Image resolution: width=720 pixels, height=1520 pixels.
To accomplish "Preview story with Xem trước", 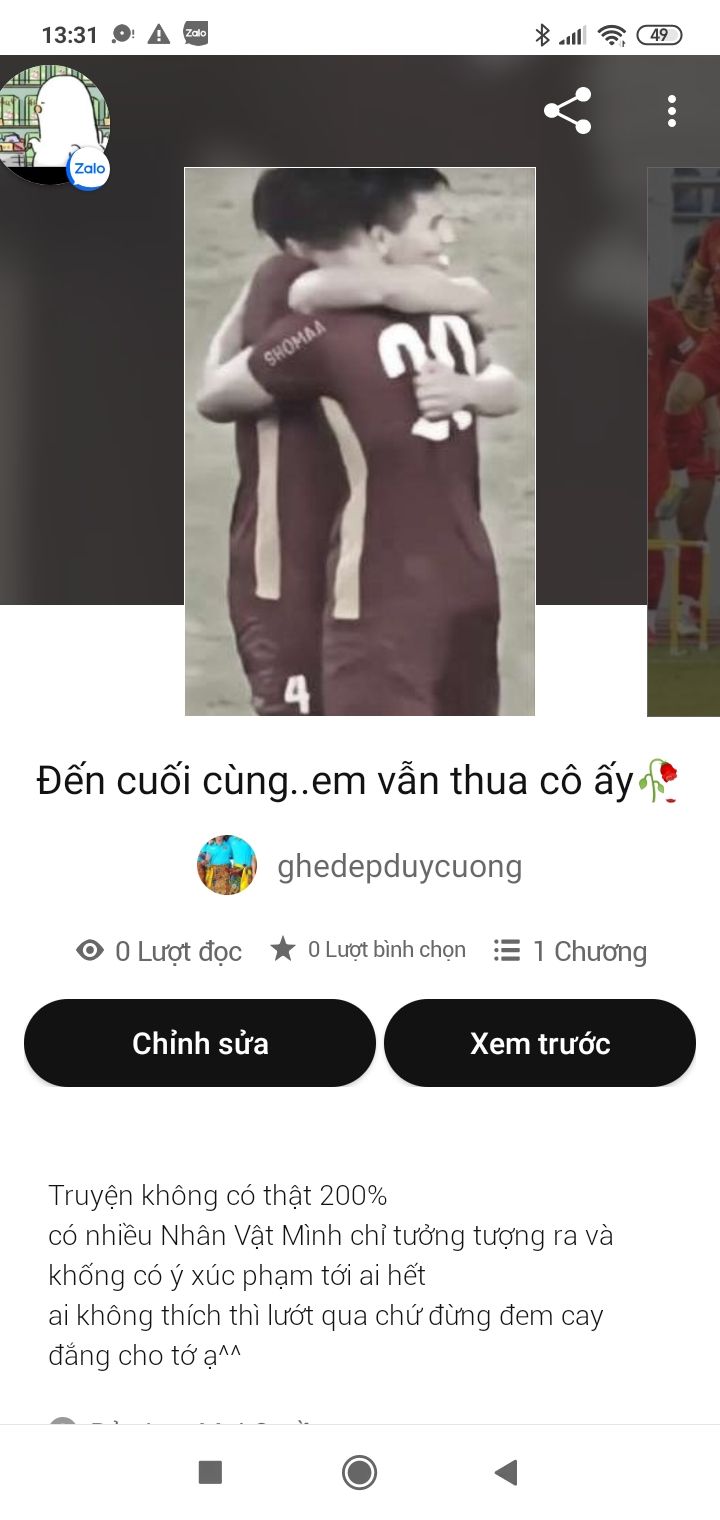I will pyautogui.click(x=540, y=1043).
